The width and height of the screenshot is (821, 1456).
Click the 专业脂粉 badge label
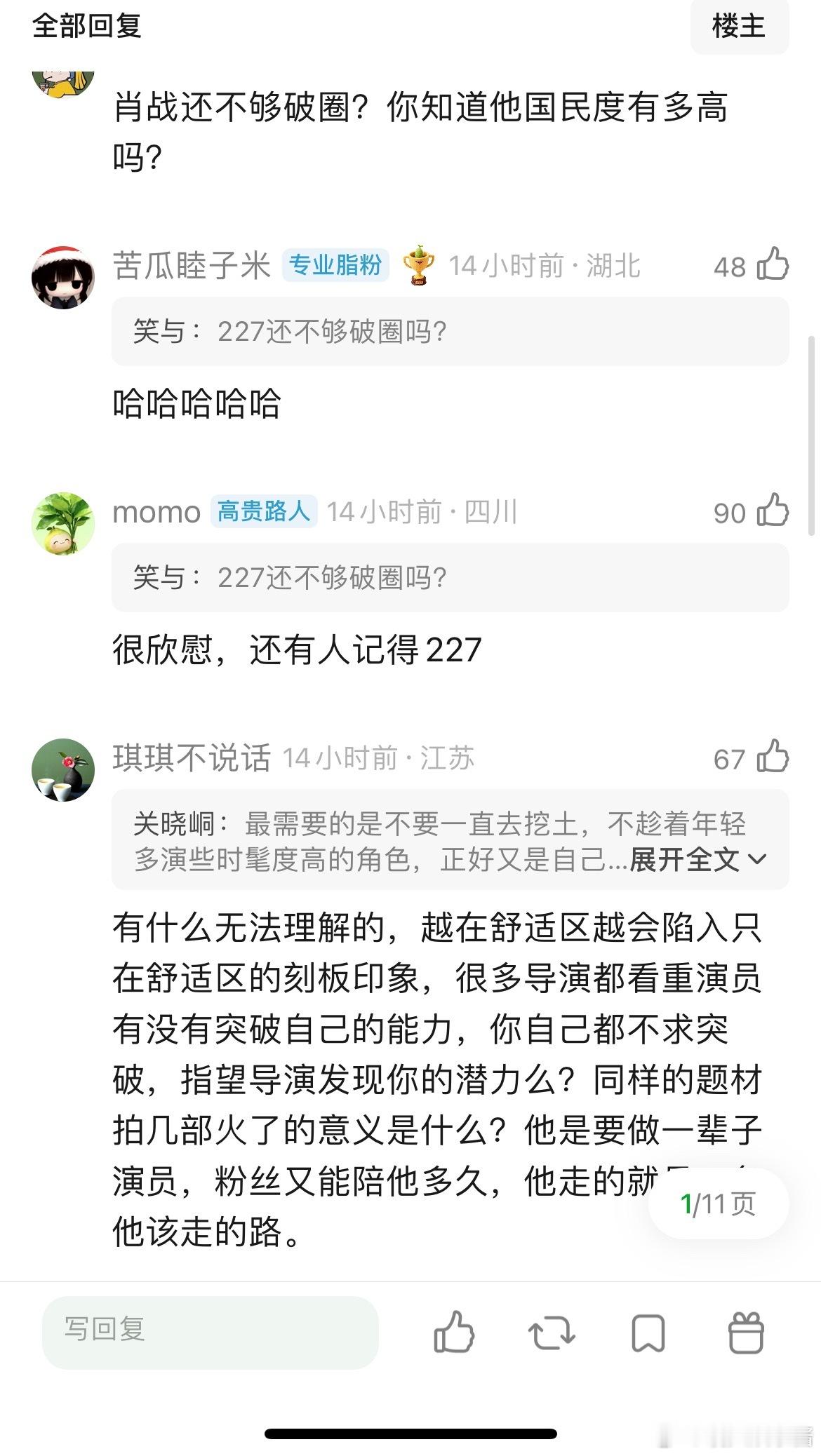coord(335,267)
